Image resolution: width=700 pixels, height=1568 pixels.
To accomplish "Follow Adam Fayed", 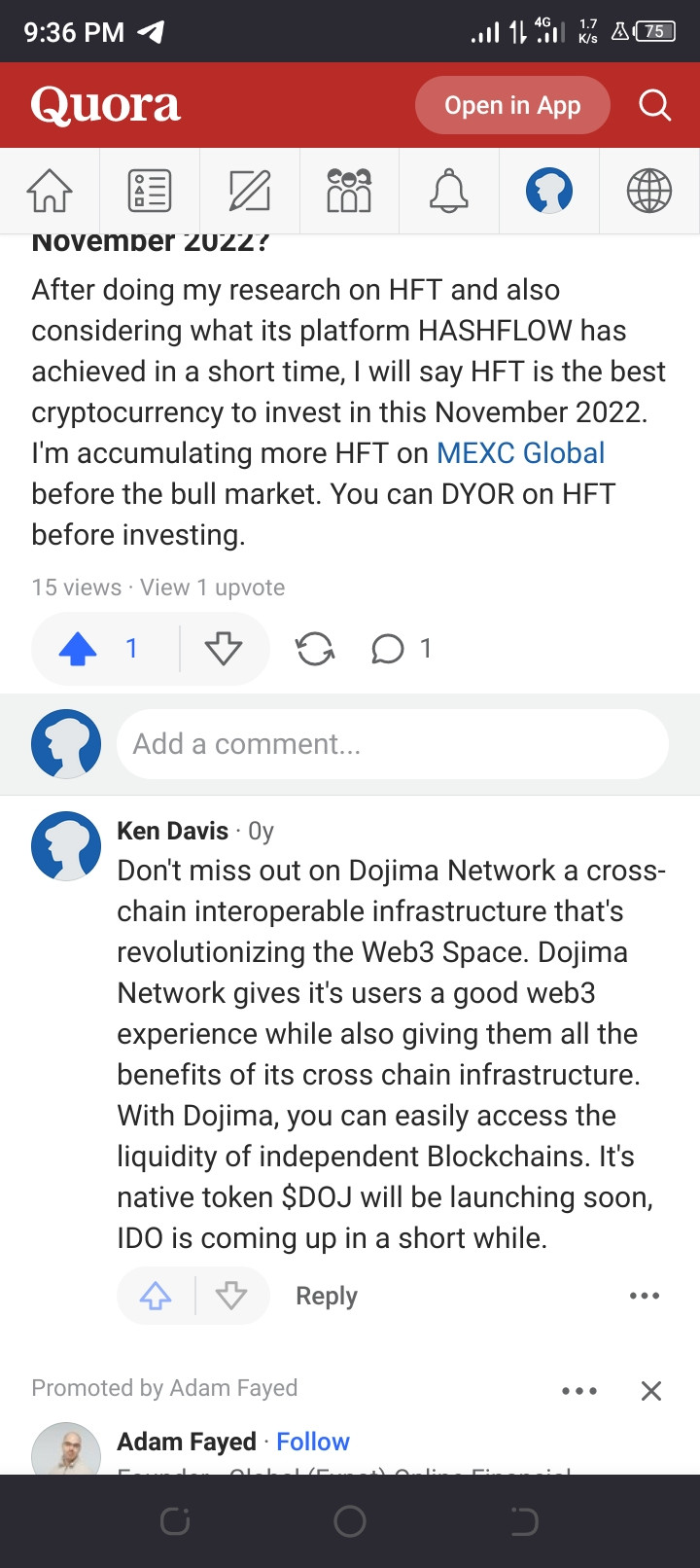I will coord(313,1442).
